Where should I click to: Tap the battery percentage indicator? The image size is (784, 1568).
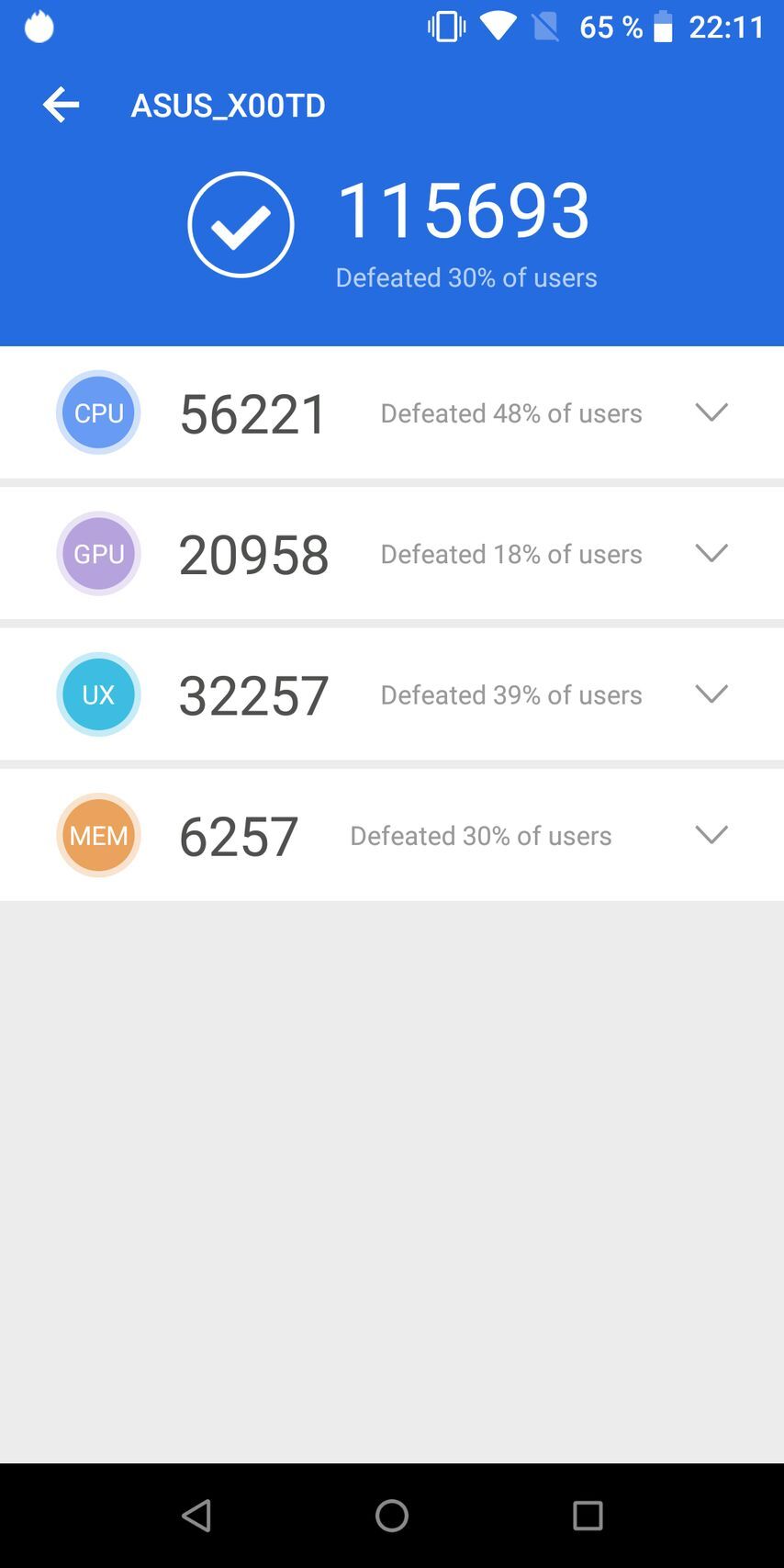point(610,27)
